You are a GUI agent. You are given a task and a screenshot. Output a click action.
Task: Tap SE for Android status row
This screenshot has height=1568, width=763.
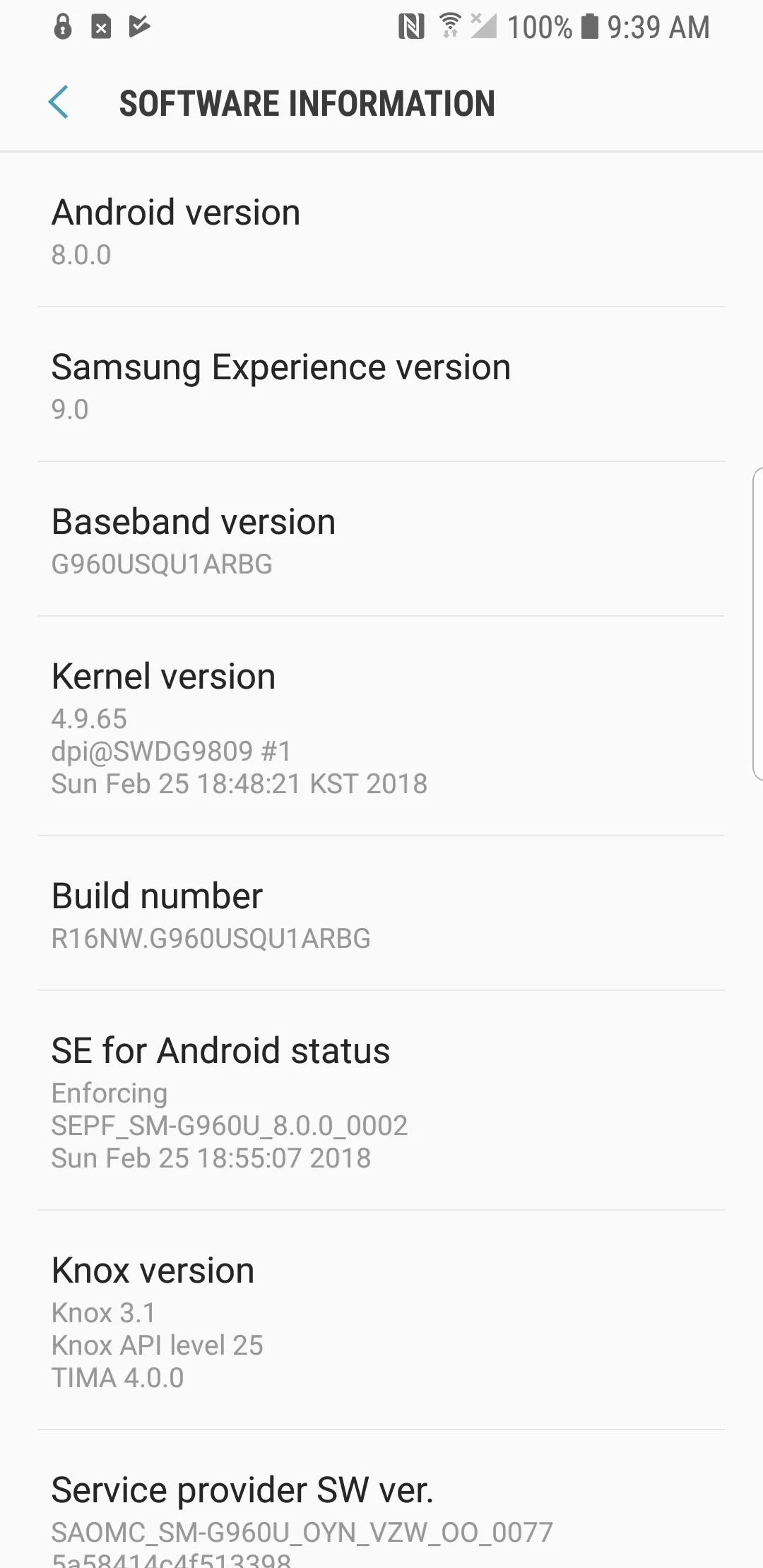coord(381,1102)
